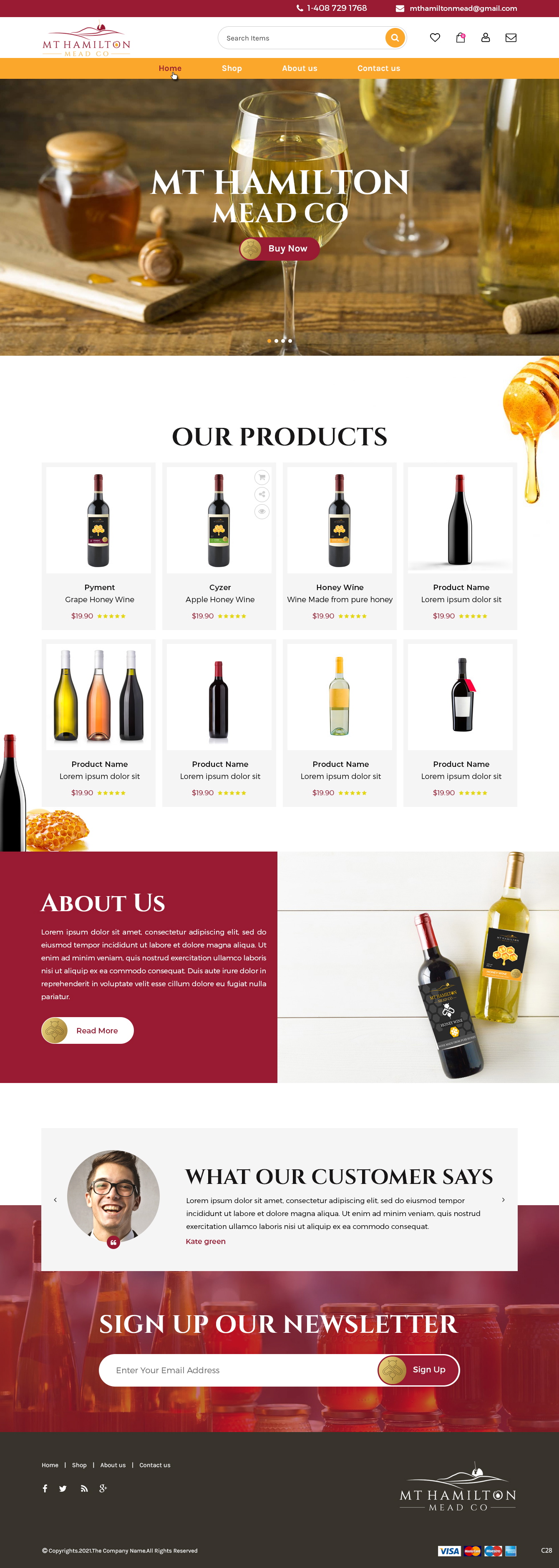Open About us in the top menu

299,68
